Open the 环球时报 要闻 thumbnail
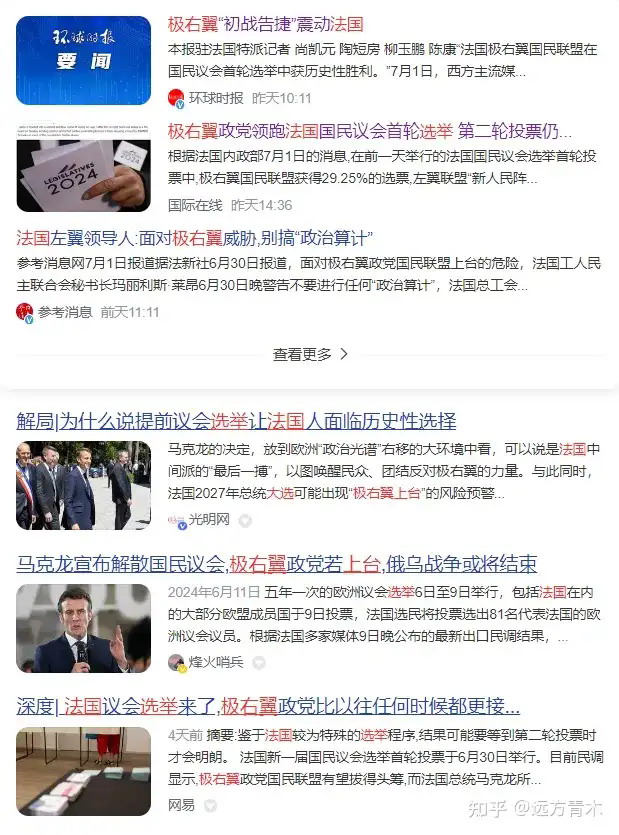Viewport: 619px width, 835px height. (83, 60)
